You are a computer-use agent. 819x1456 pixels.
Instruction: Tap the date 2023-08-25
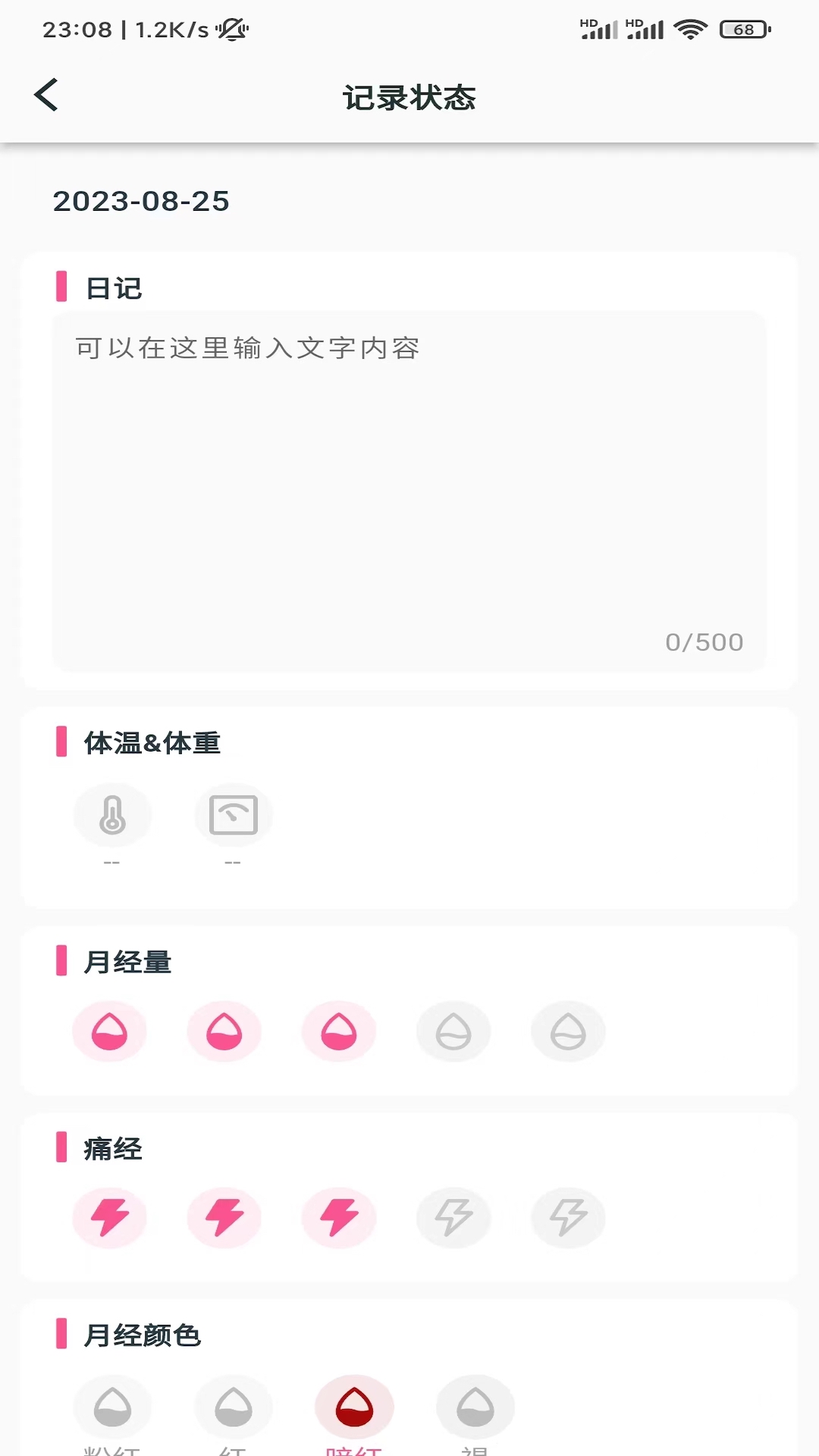pyautogui.click(x=140, y=201)
